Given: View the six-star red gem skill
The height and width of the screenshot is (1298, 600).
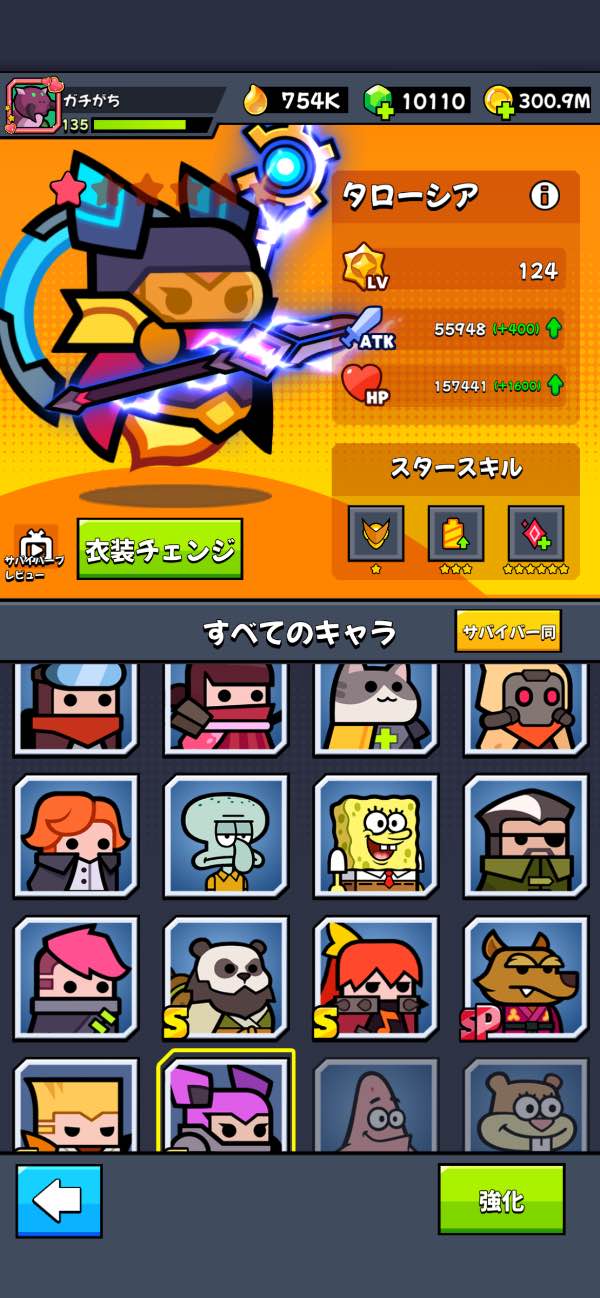Looking at the screenshot, I should [536, 533].
